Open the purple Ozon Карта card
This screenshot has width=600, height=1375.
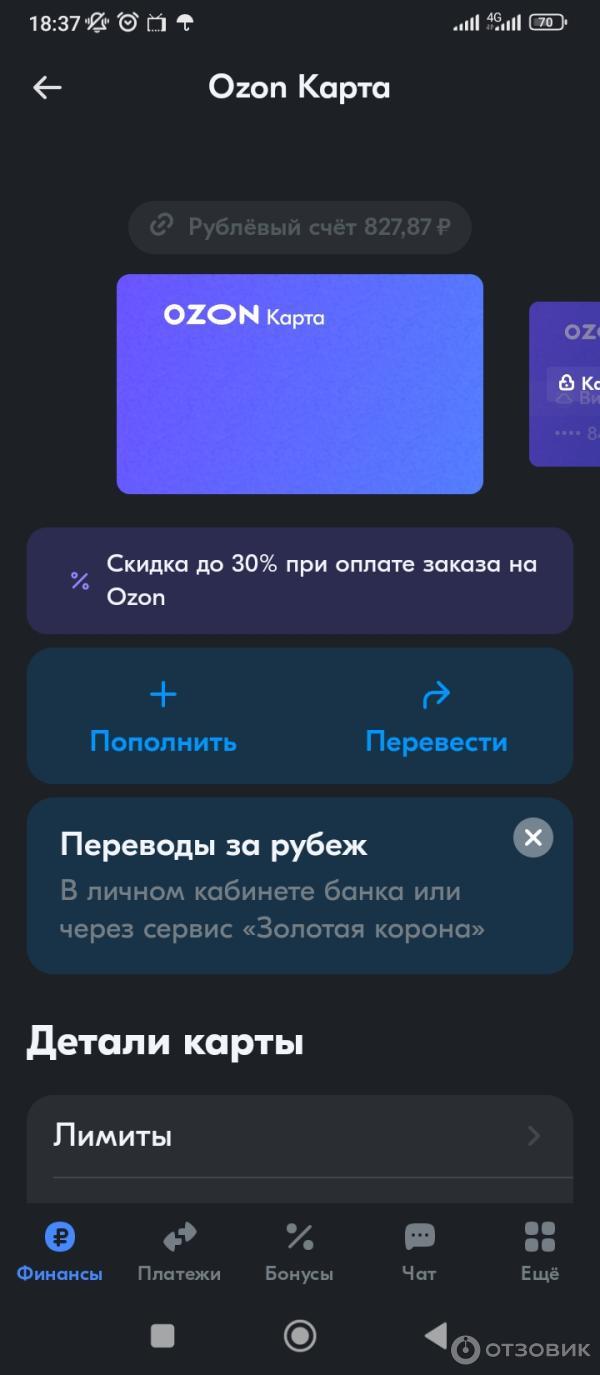[x=299, y=384]
